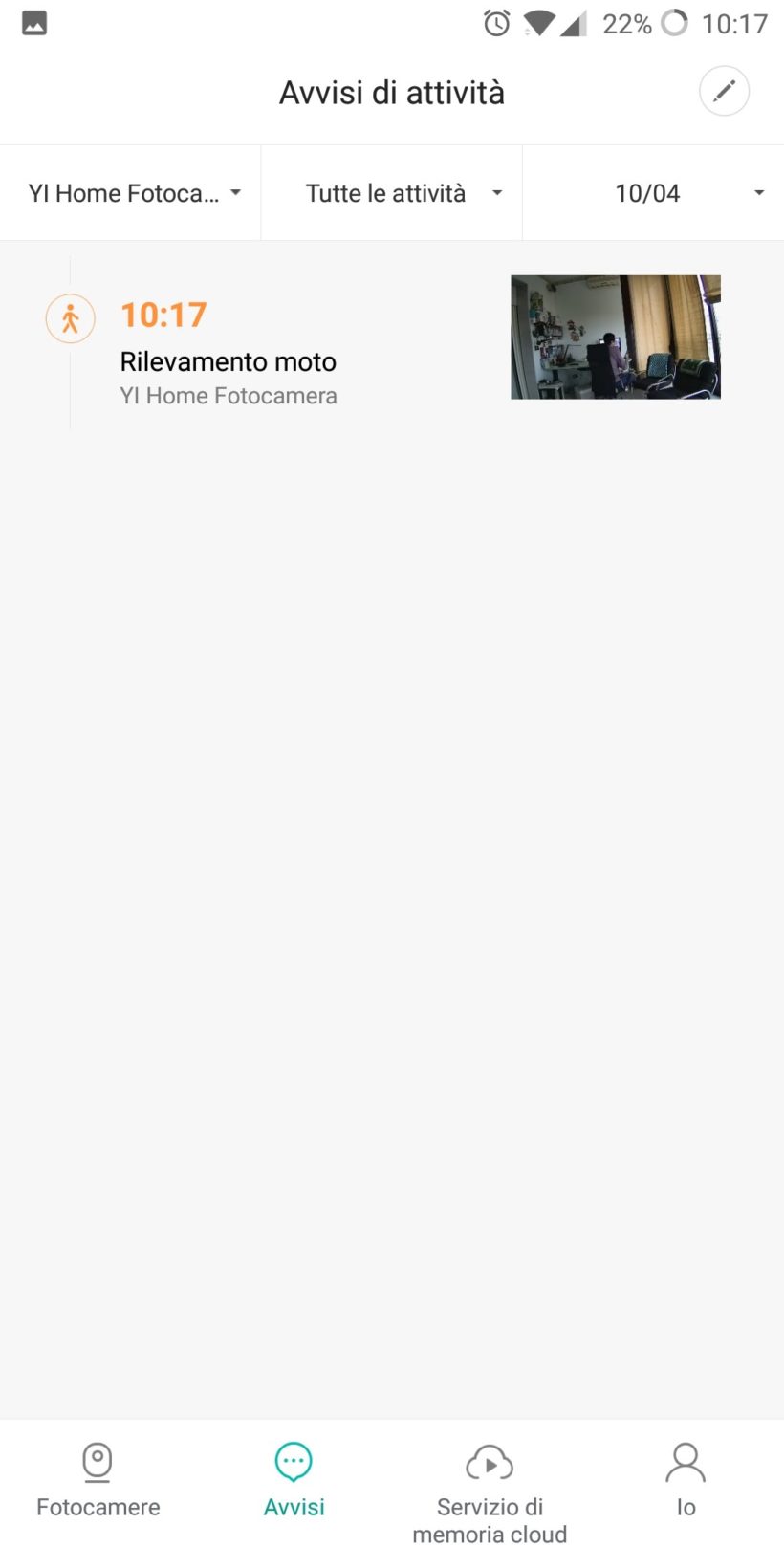784x1568 pixels.
Task: View the motion detection snapshot thumbnail
Action: point(615,337)
